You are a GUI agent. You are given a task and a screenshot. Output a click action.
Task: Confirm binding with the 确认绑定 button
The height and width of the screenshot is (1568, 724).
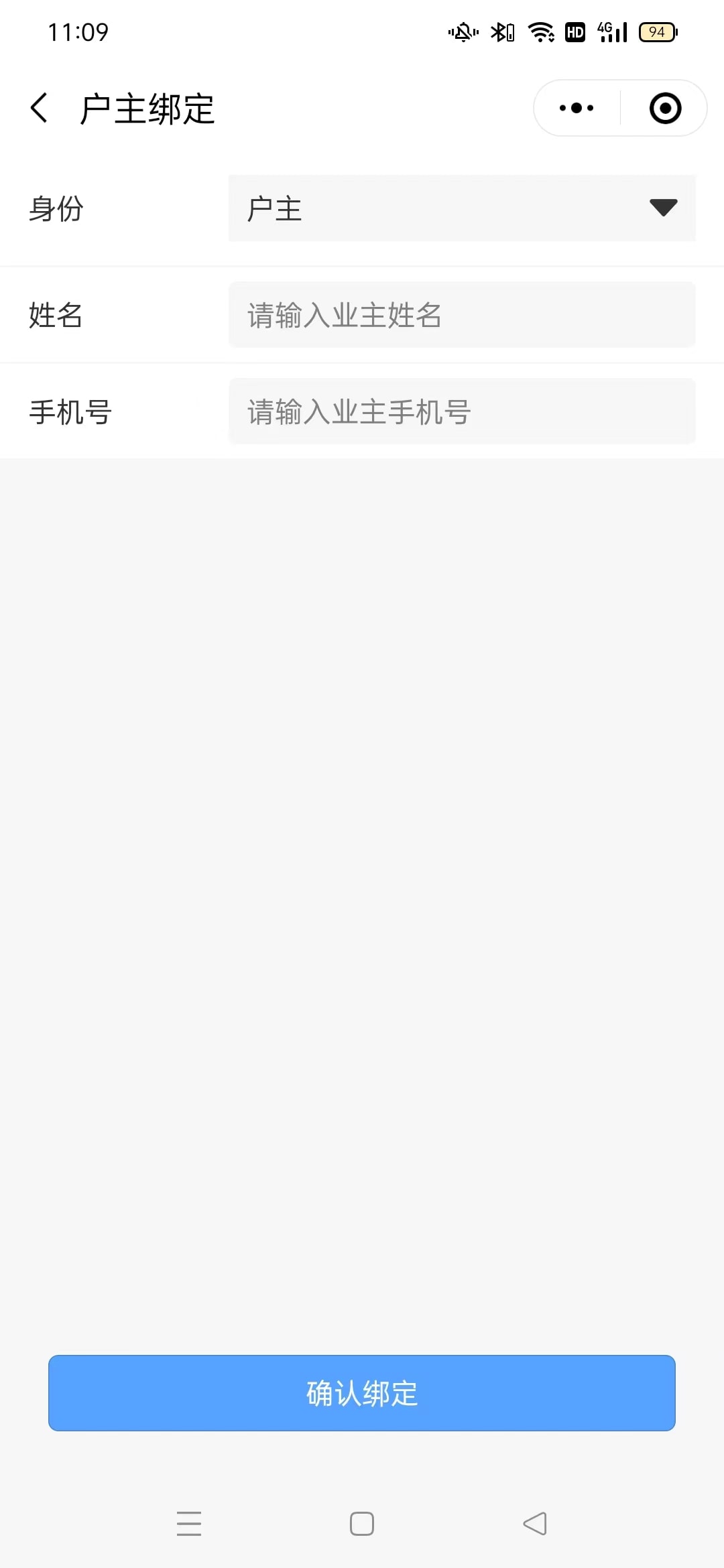tap(362, 1393)
